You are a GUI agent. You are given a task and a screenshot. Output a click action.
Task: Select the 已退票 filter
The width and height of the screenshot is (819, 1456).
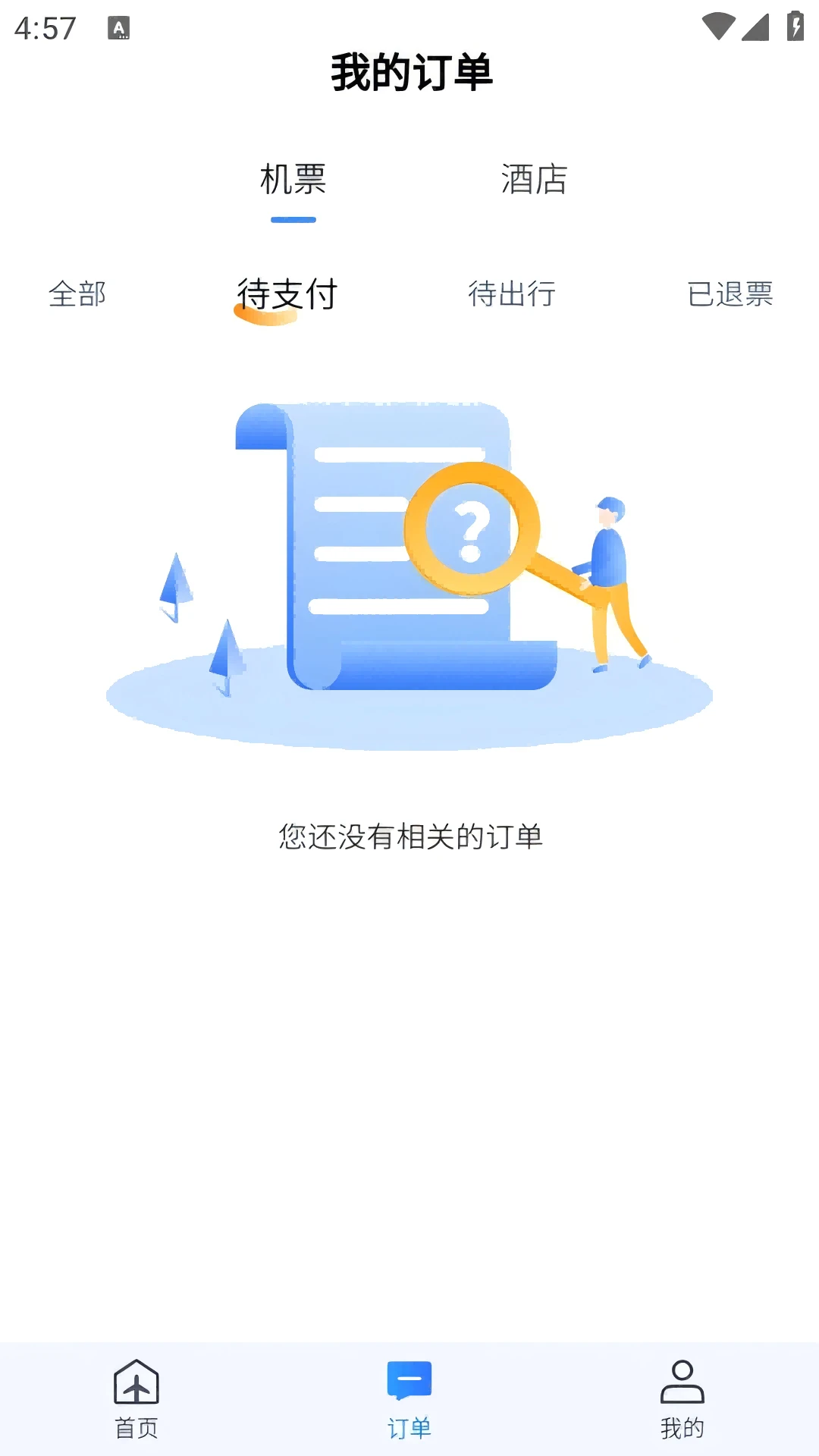click(x=730, y=296)
